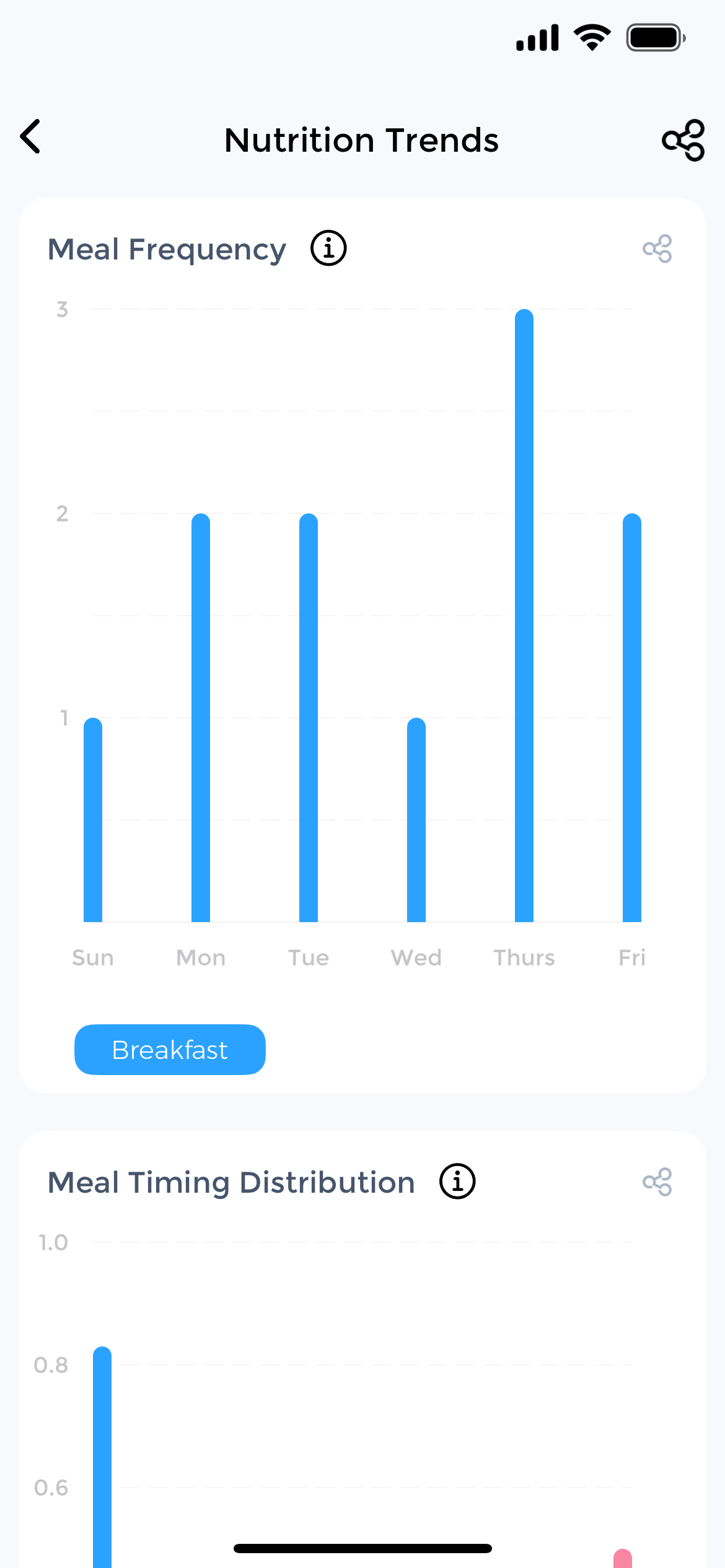Screen dimensions: 725x1568
Task: Select the Nutrition Trends header title
Action: coord(362,139)
